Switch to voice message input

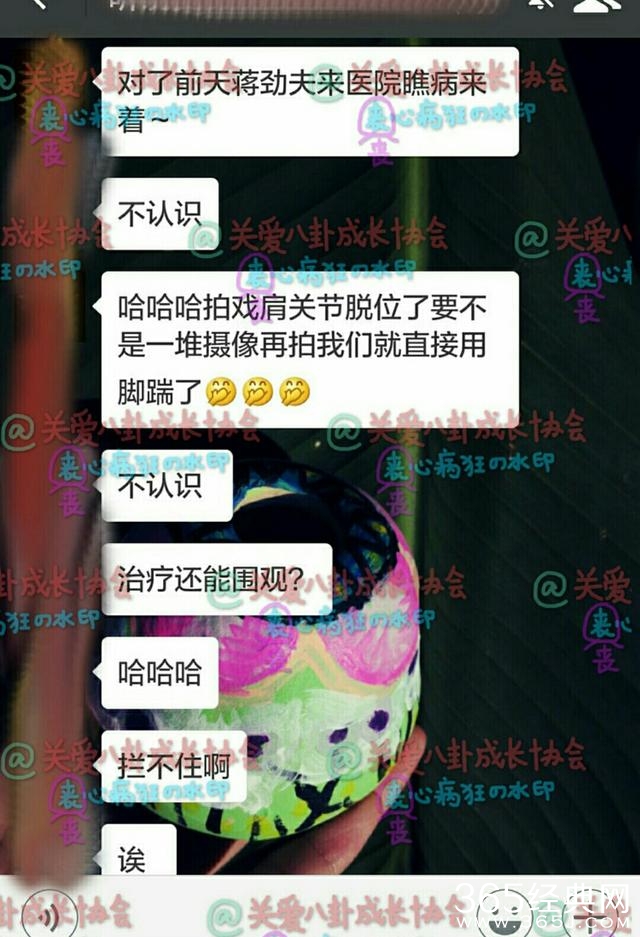49,912
